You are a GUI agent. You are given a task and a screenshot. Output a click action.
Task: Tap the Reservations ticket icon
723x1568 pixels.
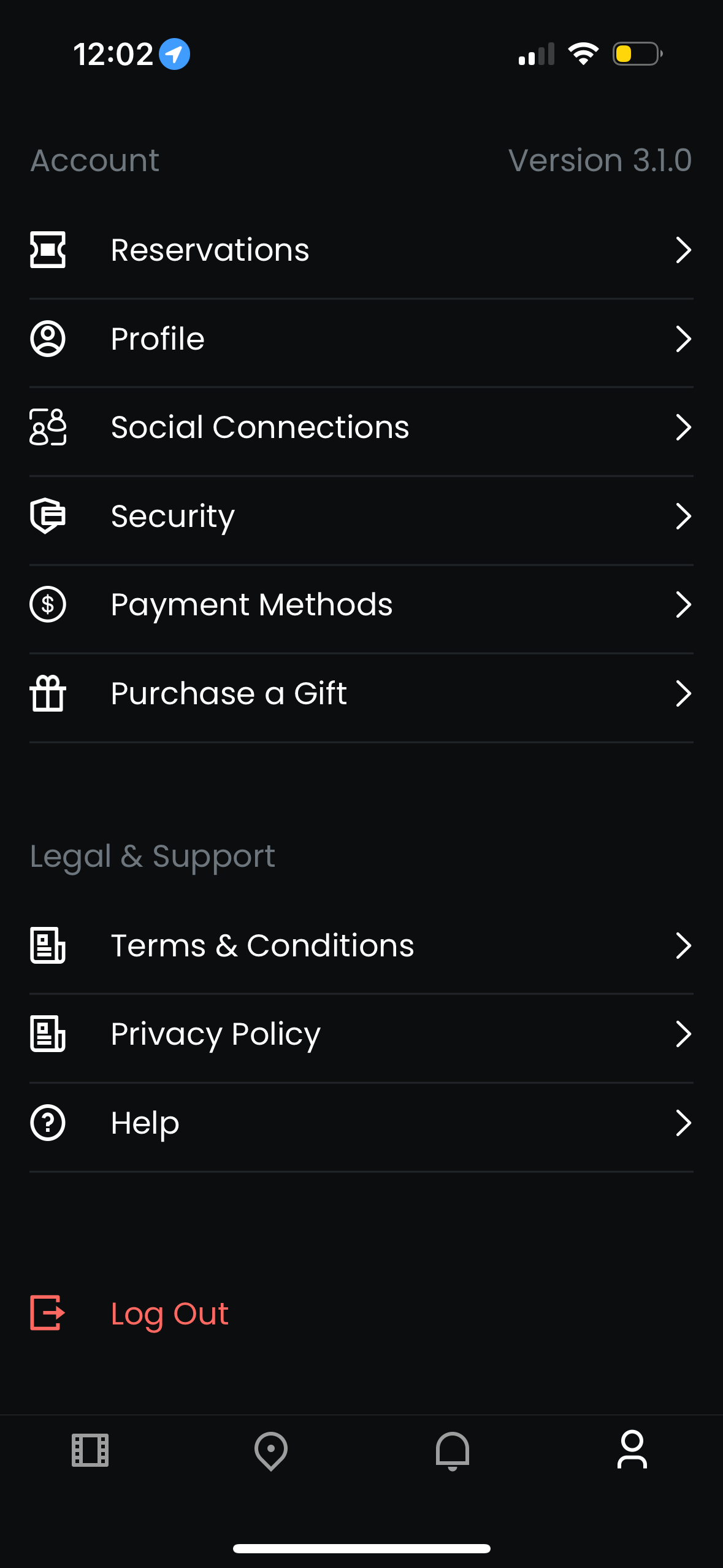click(x=48, y=249)
